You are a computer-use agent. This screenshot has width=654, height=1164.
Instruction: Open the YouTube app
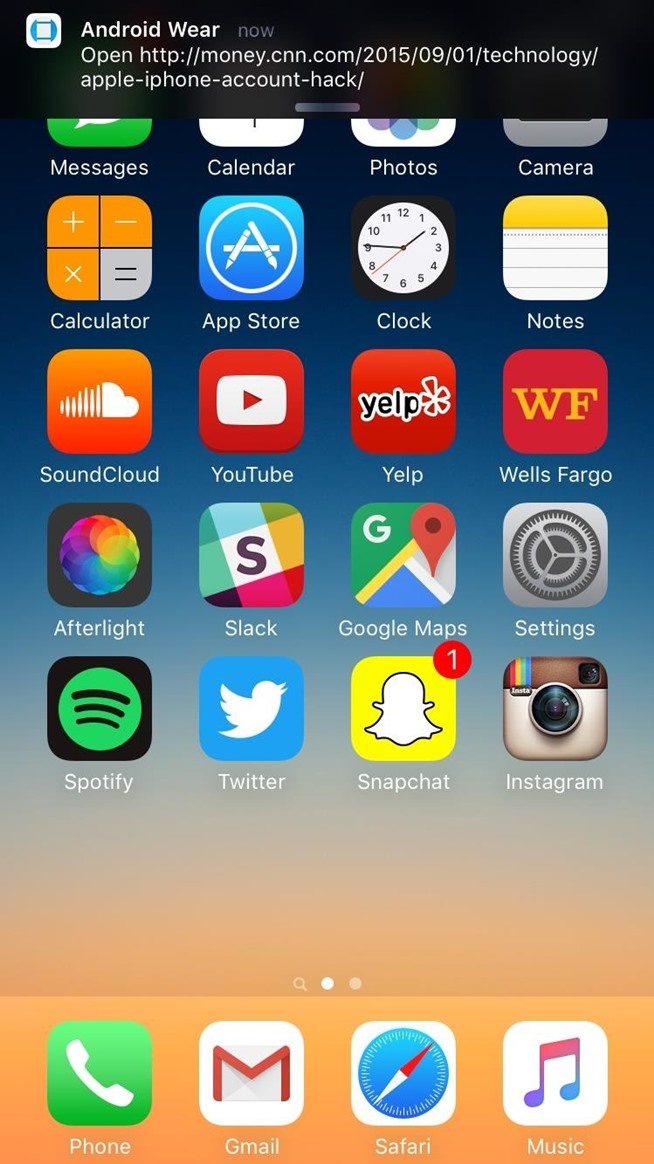point(251,401)
